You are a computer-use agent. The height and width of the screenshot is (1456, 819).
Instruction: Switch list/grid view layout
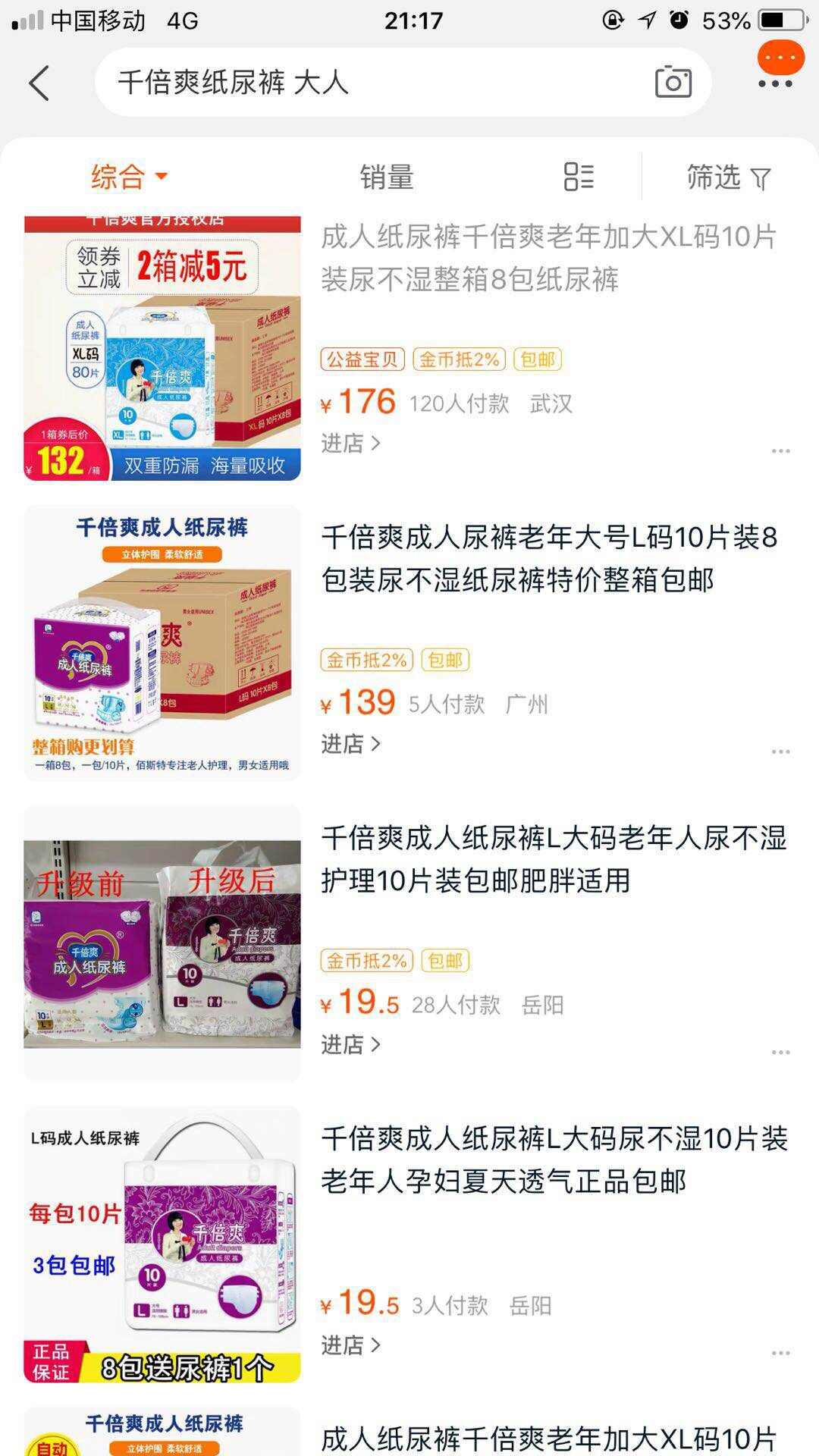(579, 177)
